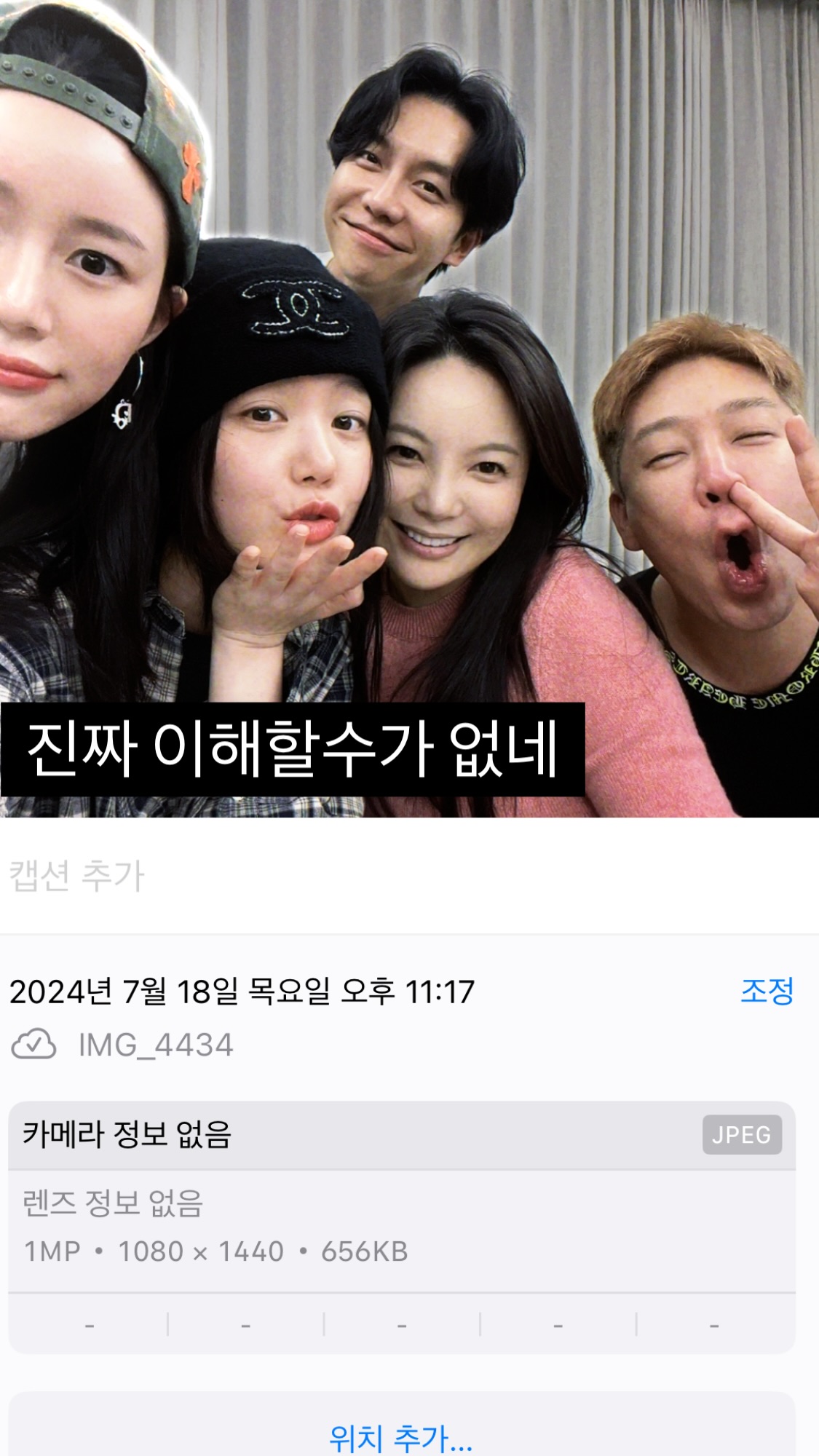Adjust the date and time with '조정'
819x1456 pixels.
click(x=767, y=992)
